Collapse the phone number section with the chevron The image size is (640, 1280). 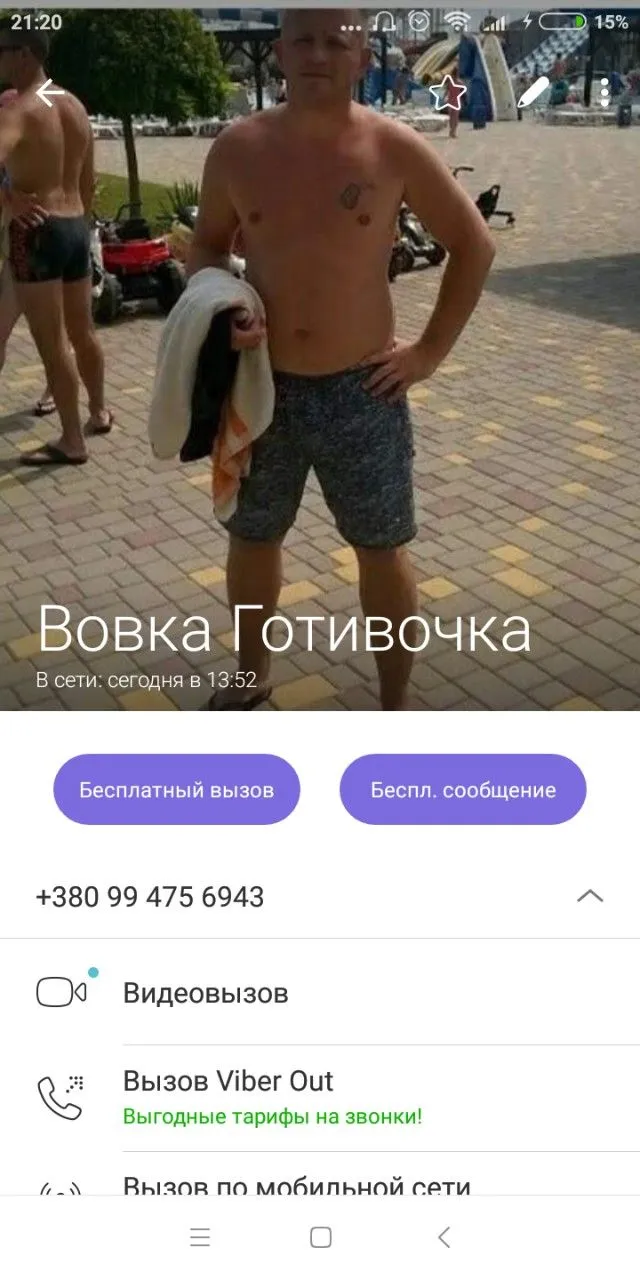pyautogui.click(x=590, y=896)
